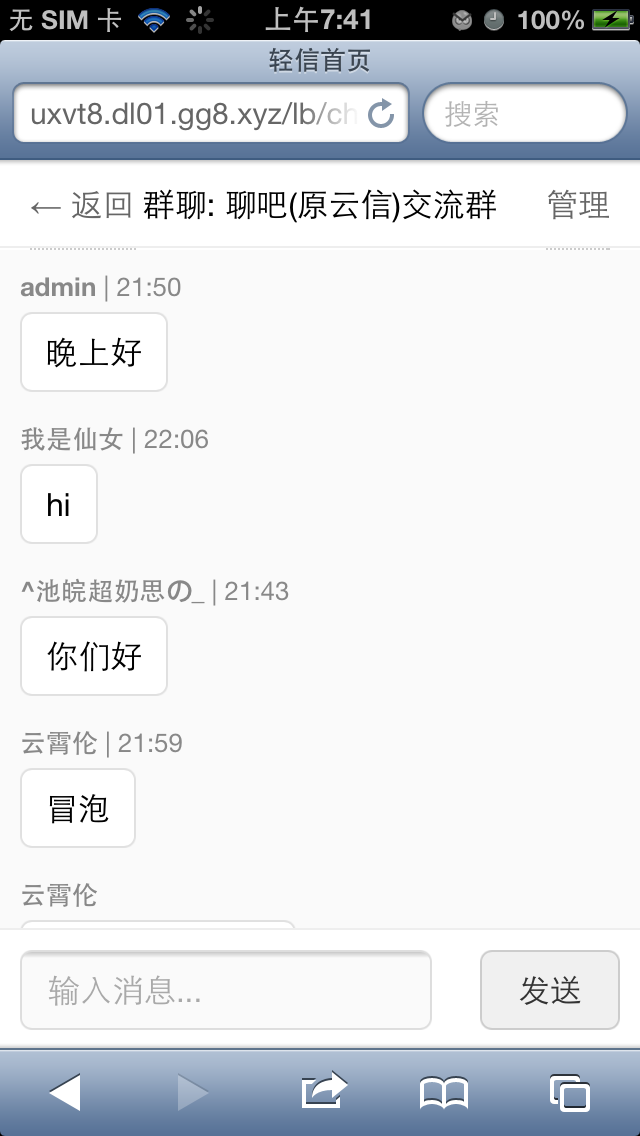Activate the 搜索 search box
This screenshot has height=1136, width=640.
point(525,114)
